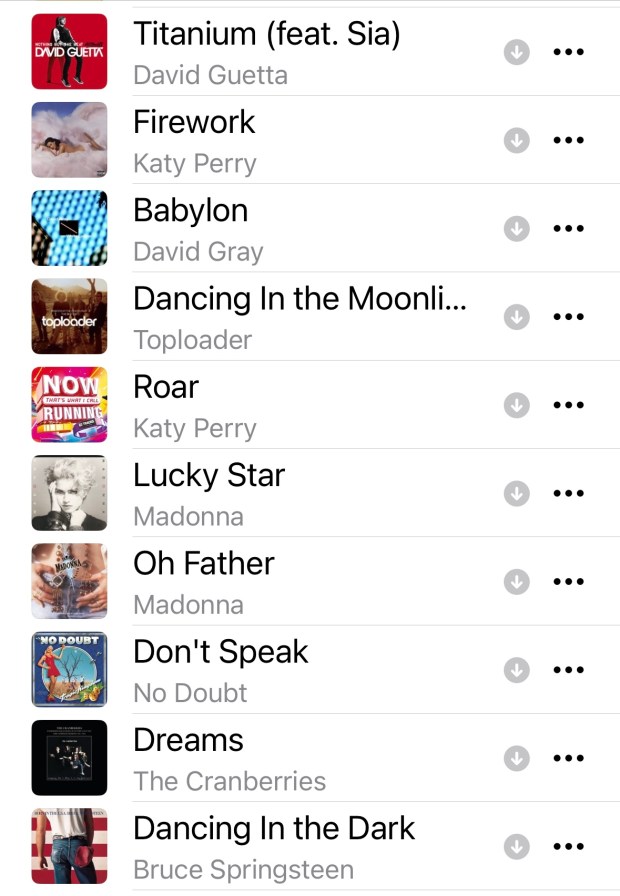Open more options for Roar
620x896 pixels.
coord(568,405)
